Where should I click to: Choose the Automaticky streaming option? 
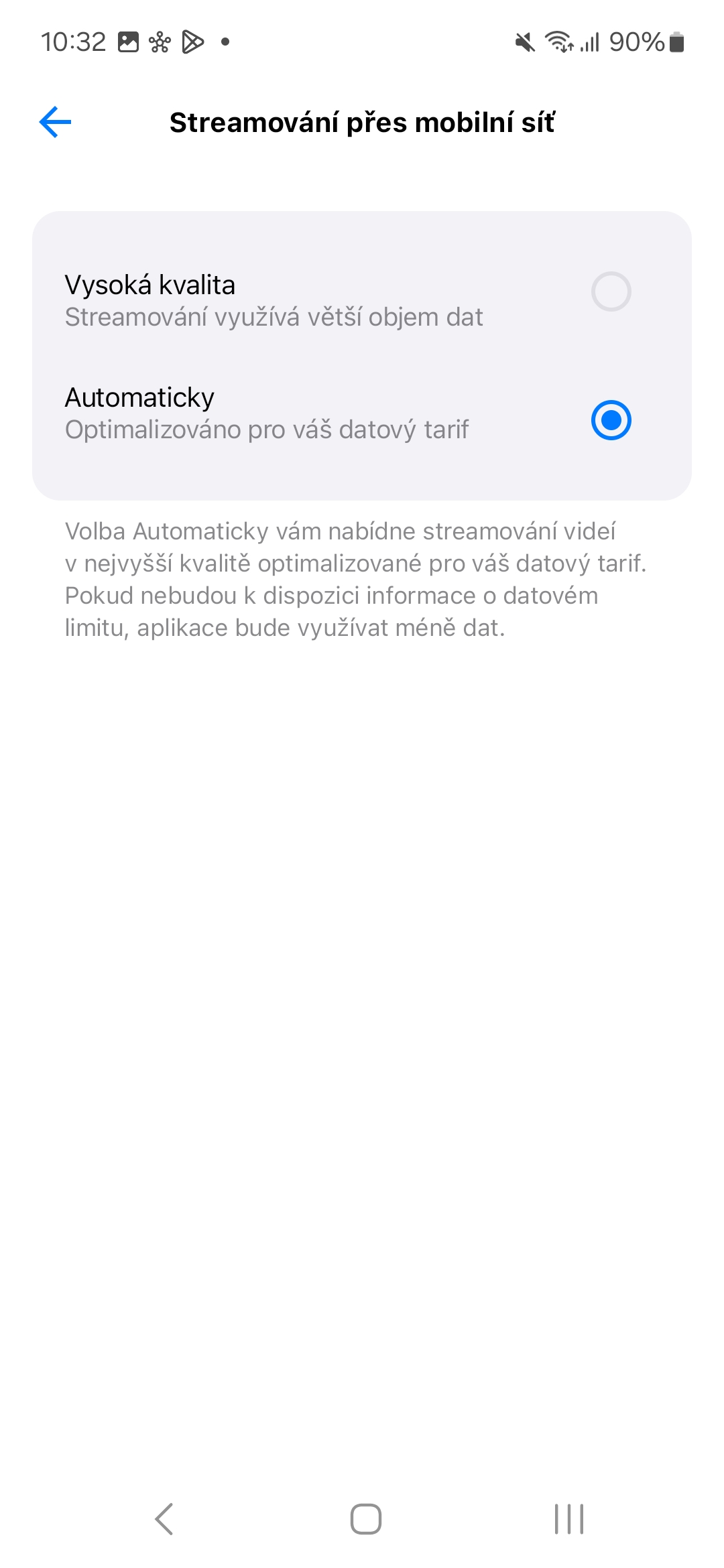(x=362, y=413)
